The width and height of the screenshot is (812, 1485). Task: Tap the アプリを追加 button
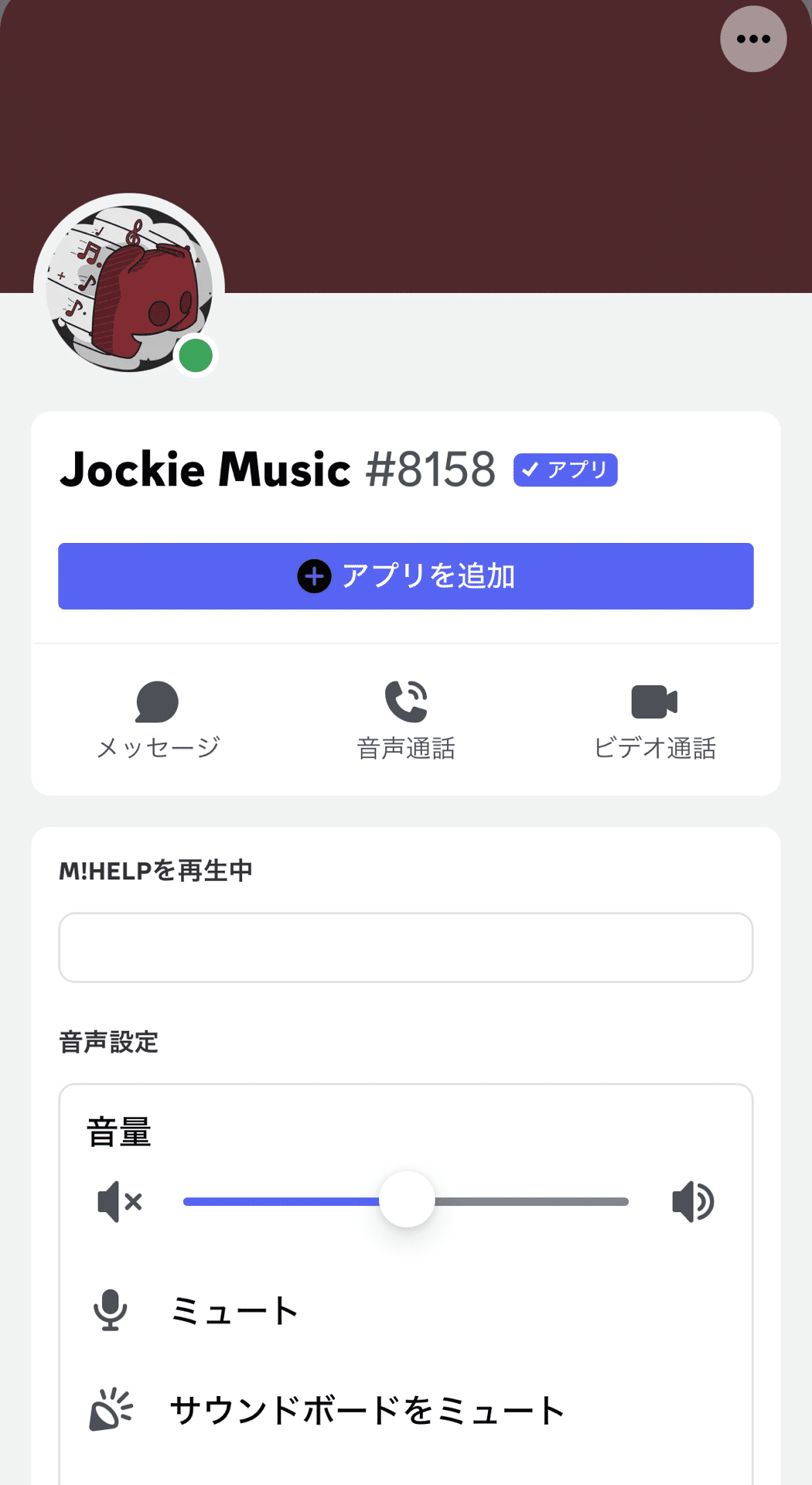[x=405, y=576]
